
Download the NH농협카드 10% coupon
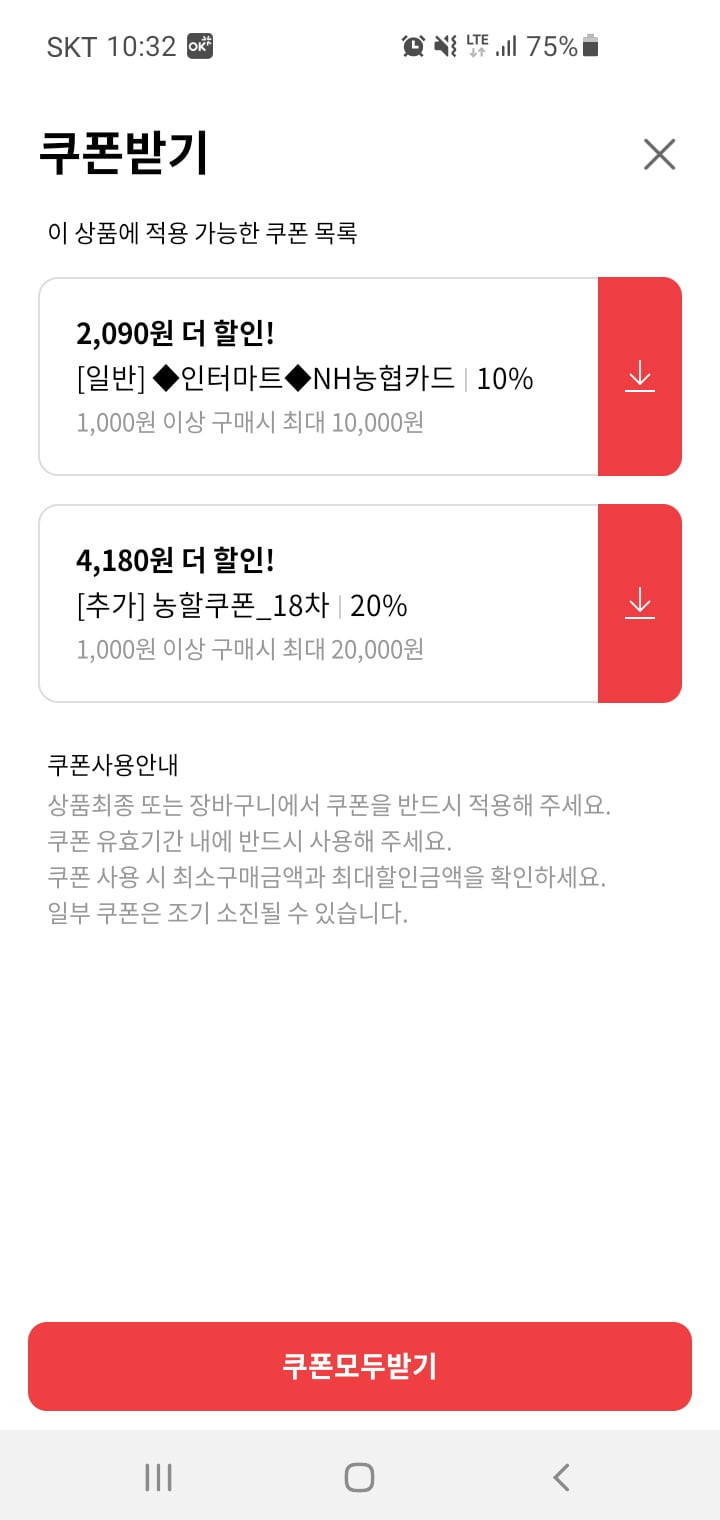pyautogui.click(x=640, y=376)
